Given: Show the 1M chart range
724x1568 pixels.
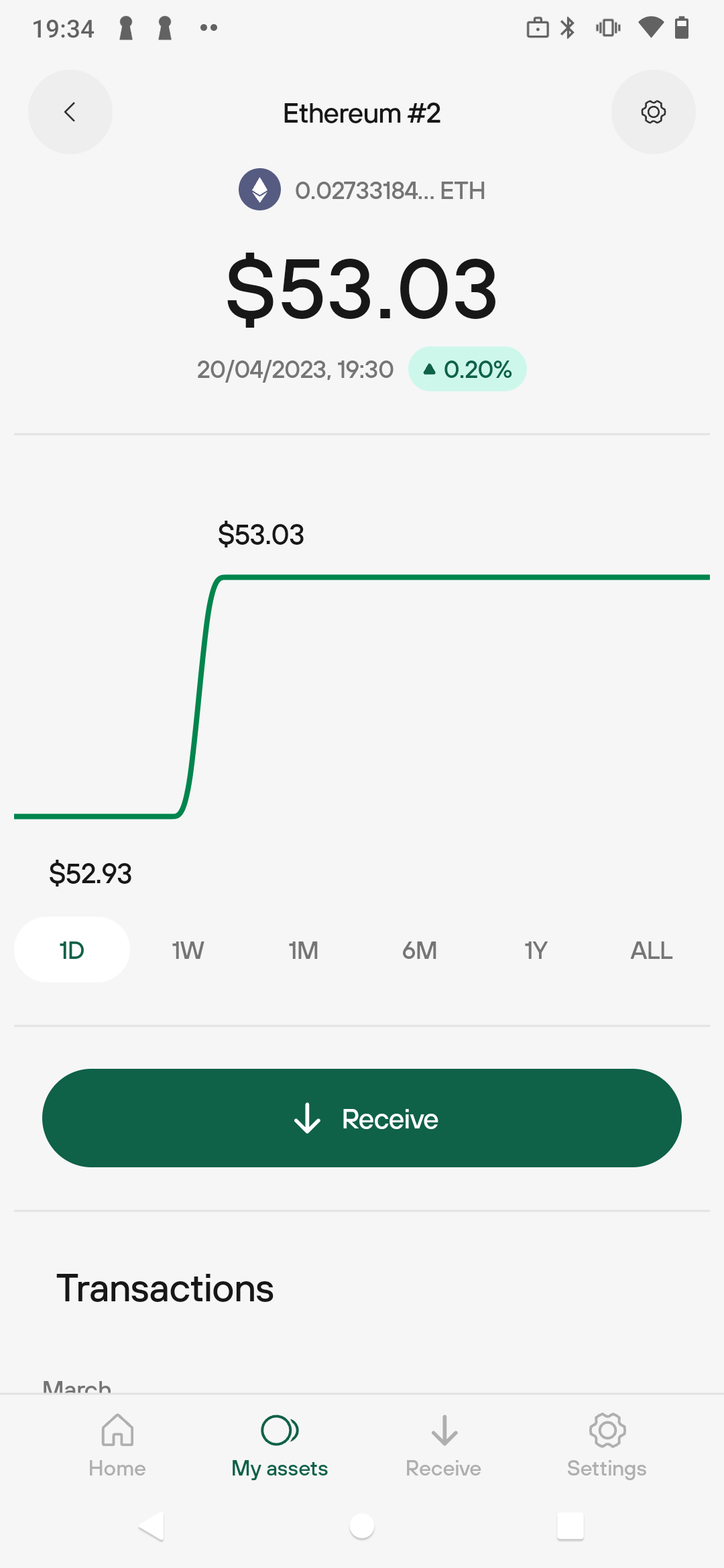Looking at the screenshot, I should tap(304, 950).
